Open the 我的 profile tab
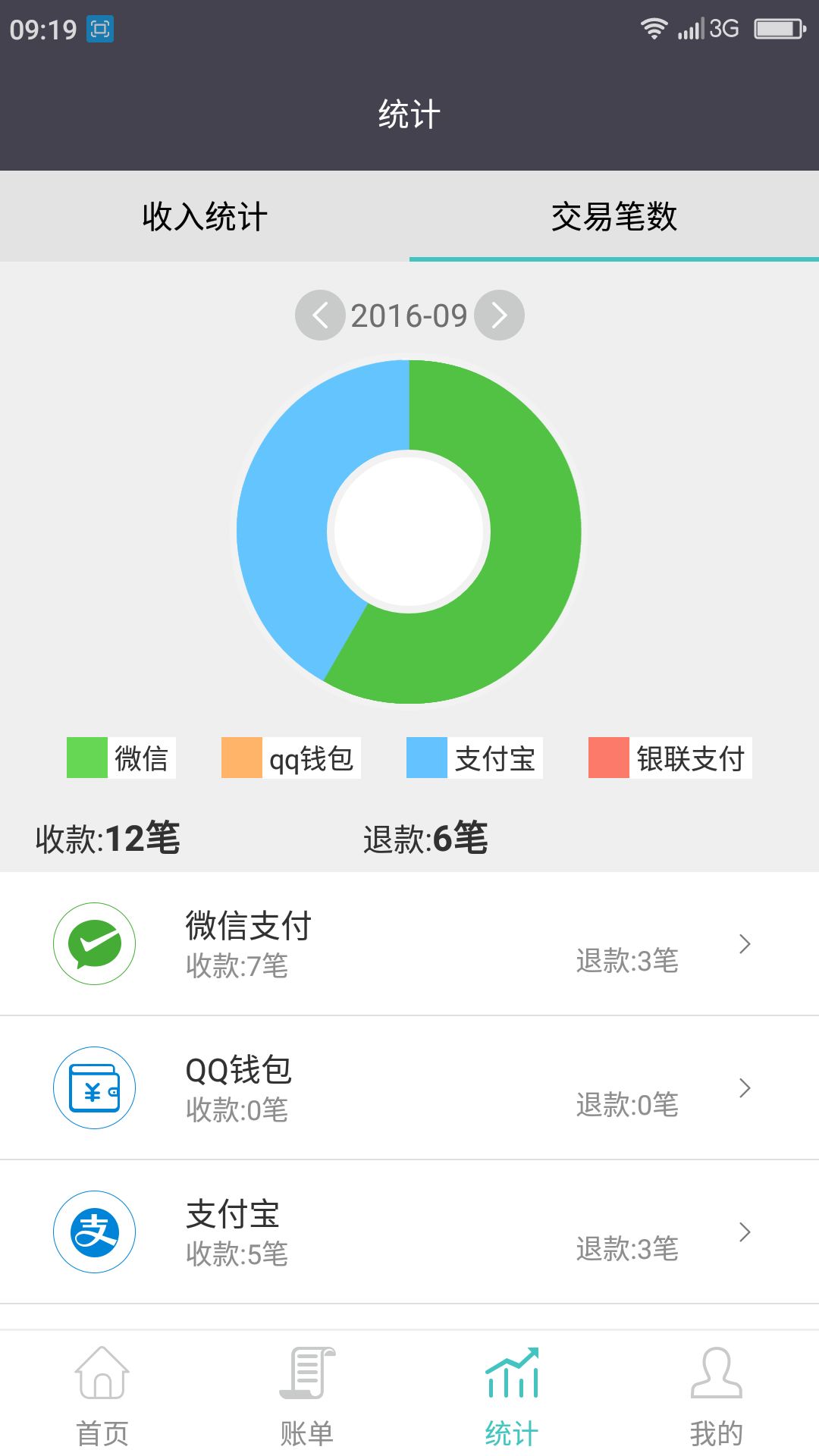819x1456 pixels. point(717,1395)
